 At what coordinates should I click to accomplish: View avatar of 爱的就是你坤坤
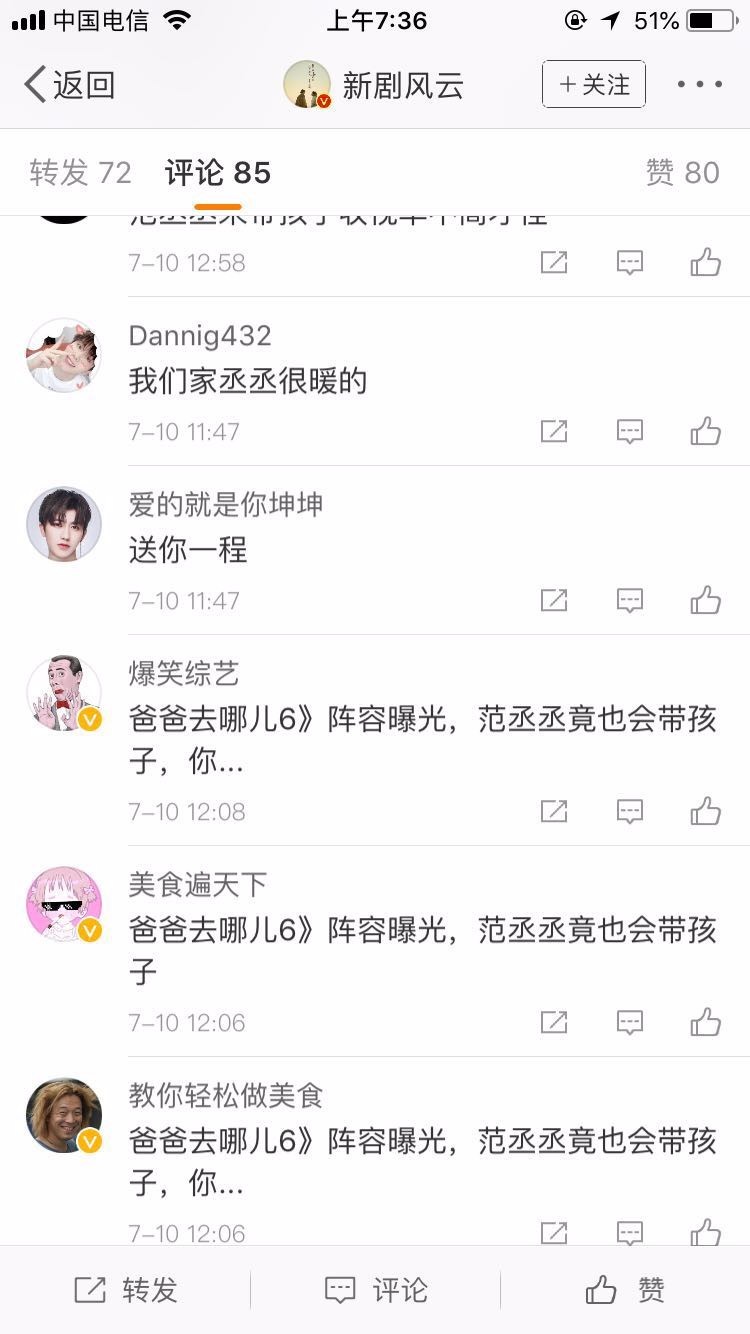pyautogui.click(x=64, y=524)
